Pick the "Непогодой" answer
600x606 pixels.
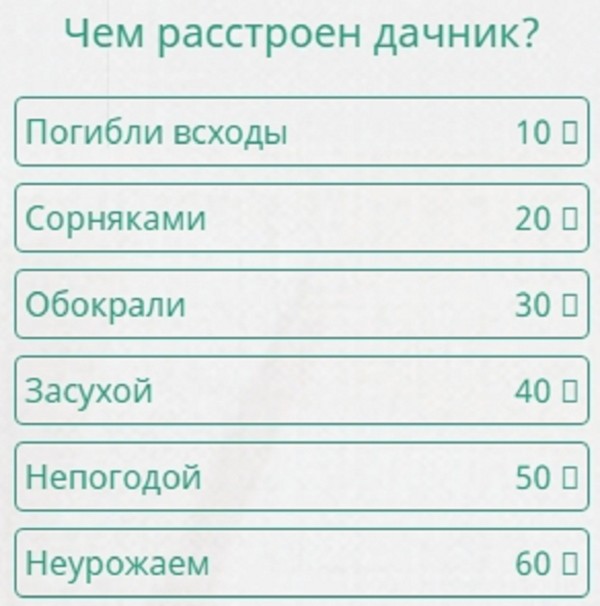click(300, 477)
